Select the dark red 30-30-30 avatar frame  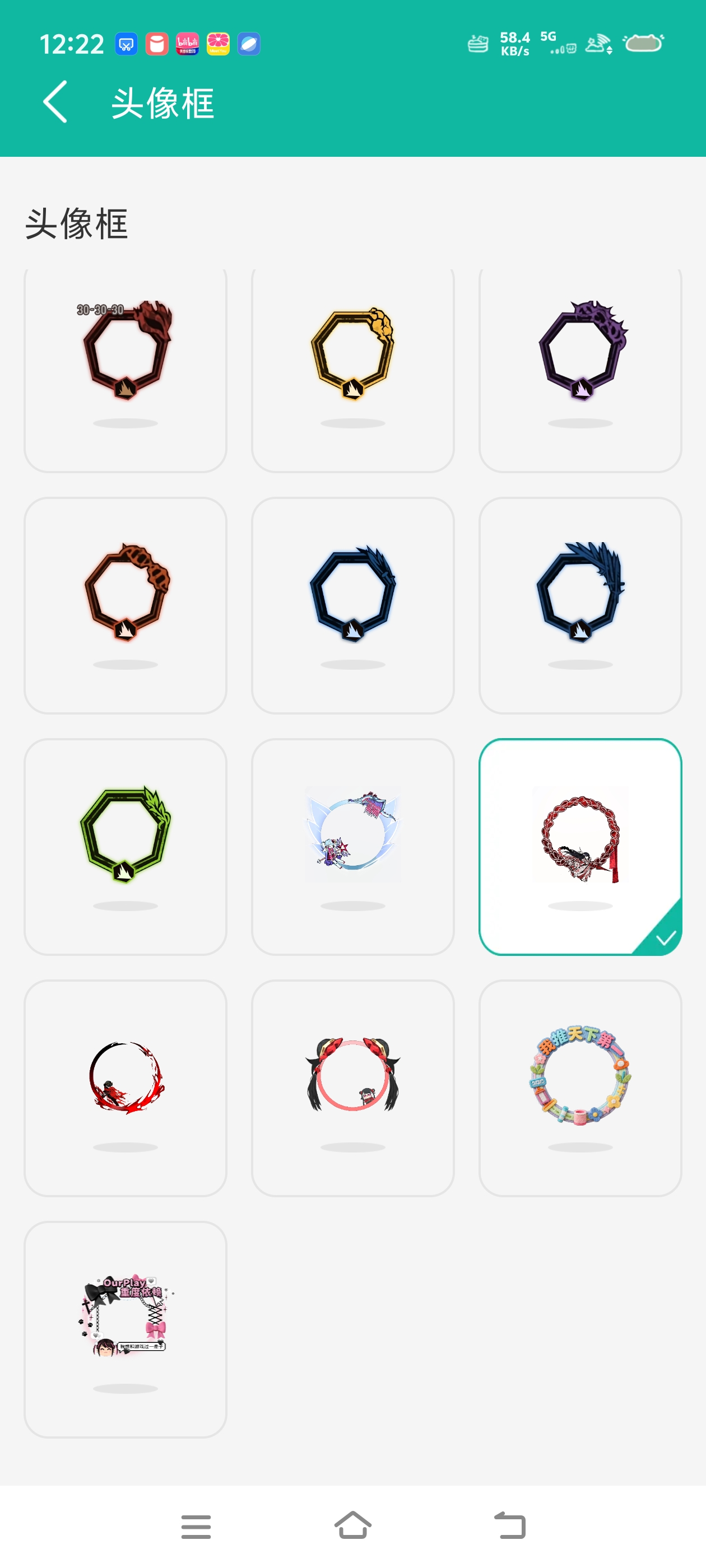[x=126, y=365]
